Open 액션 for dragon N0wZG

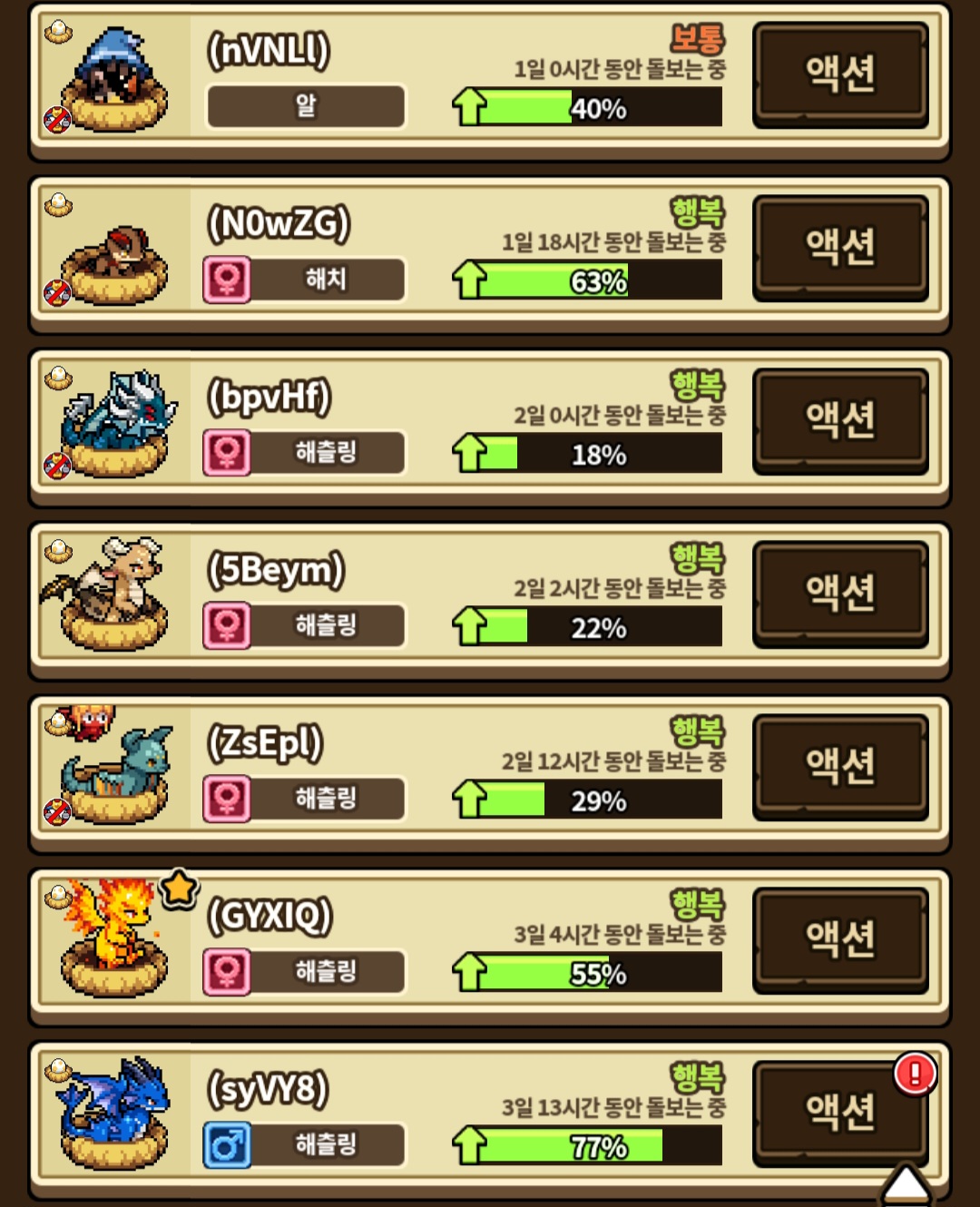[840, 247]
